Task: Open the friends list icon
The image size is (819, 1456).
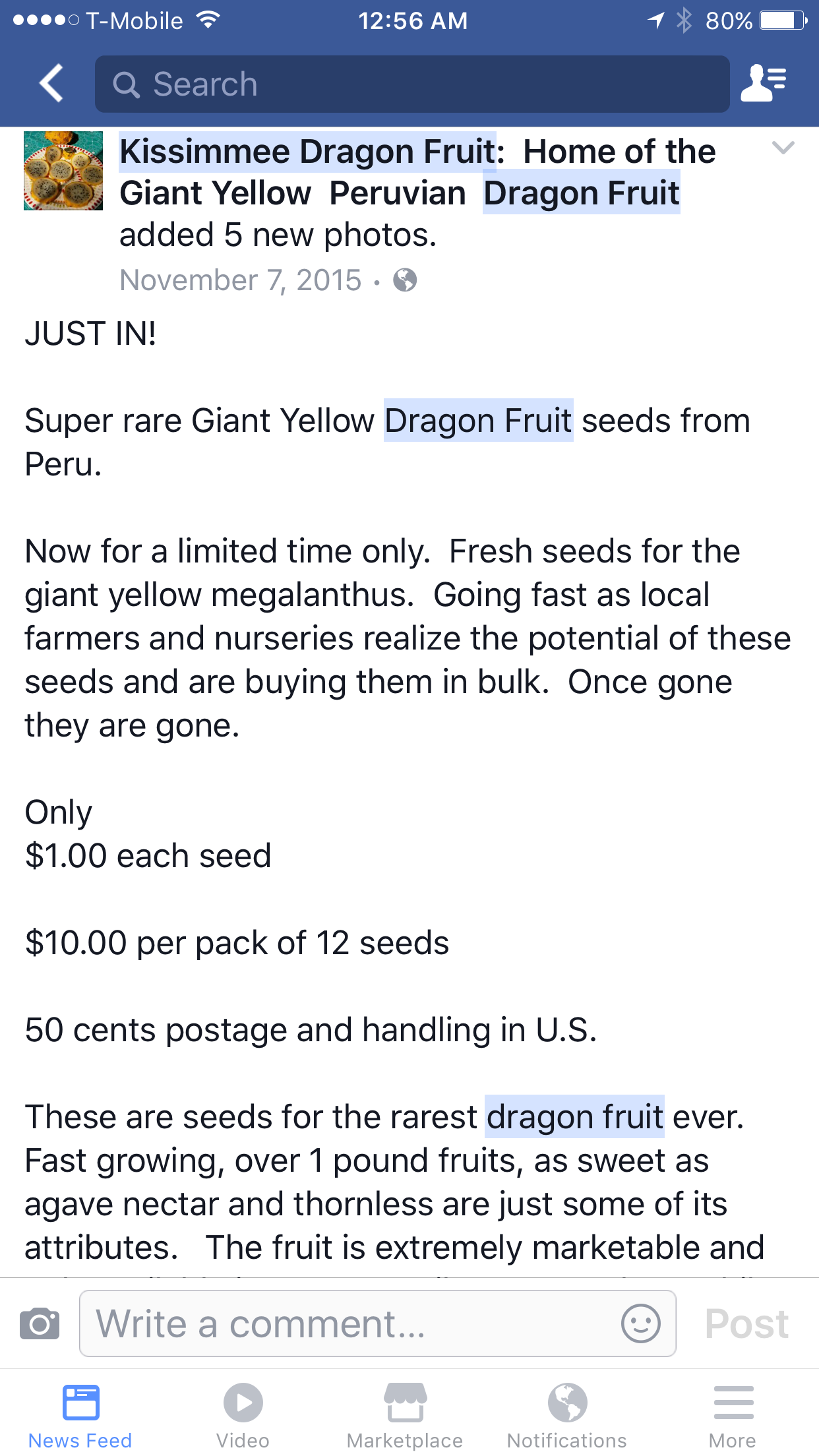Action: (764, 84)
